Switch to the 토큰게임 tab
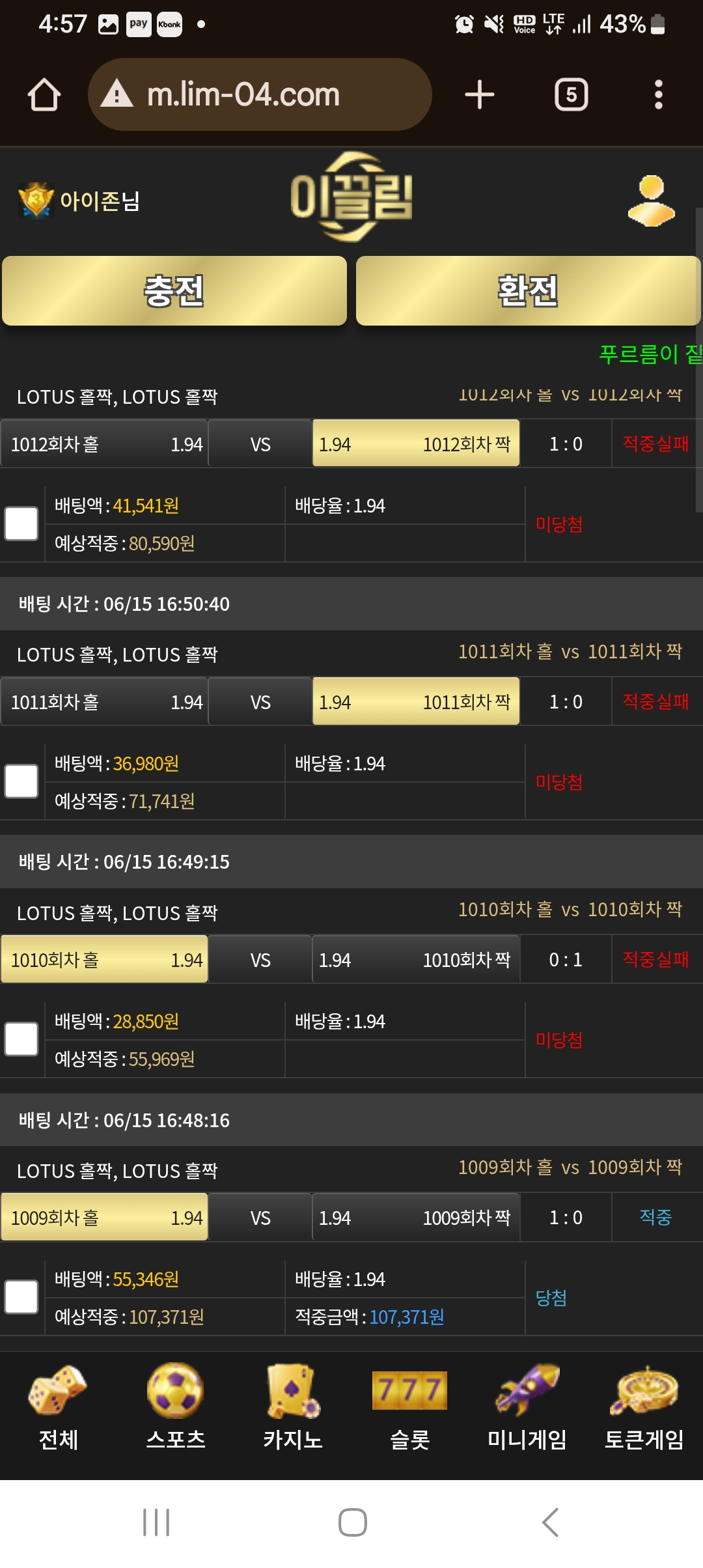Image resolution: width=703 pixels, height=1568 pixels. pos(644,1408)
